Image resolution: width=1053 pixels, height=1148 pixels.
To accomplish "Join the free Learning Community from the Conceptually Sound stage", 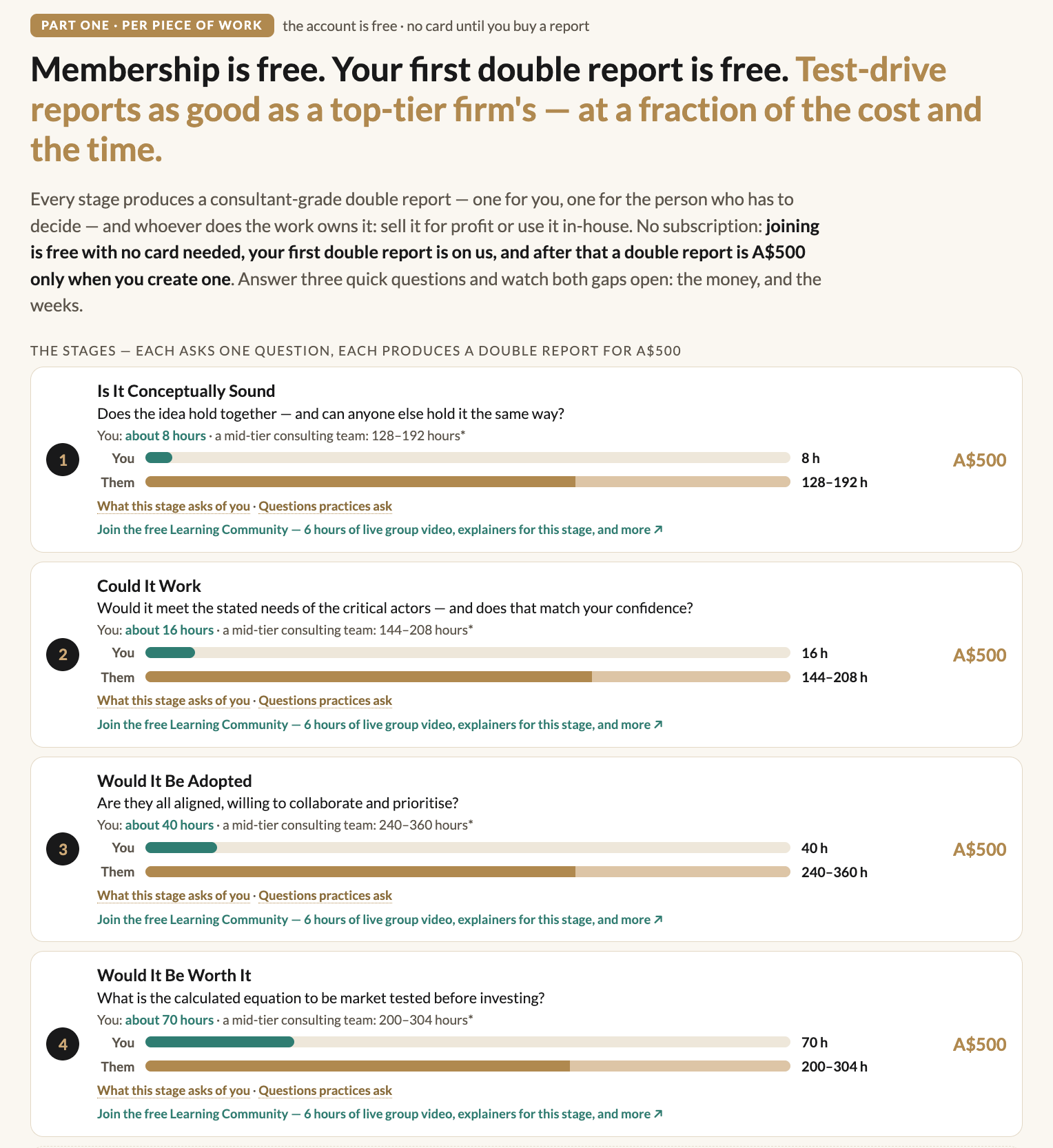I will [380, 529].
